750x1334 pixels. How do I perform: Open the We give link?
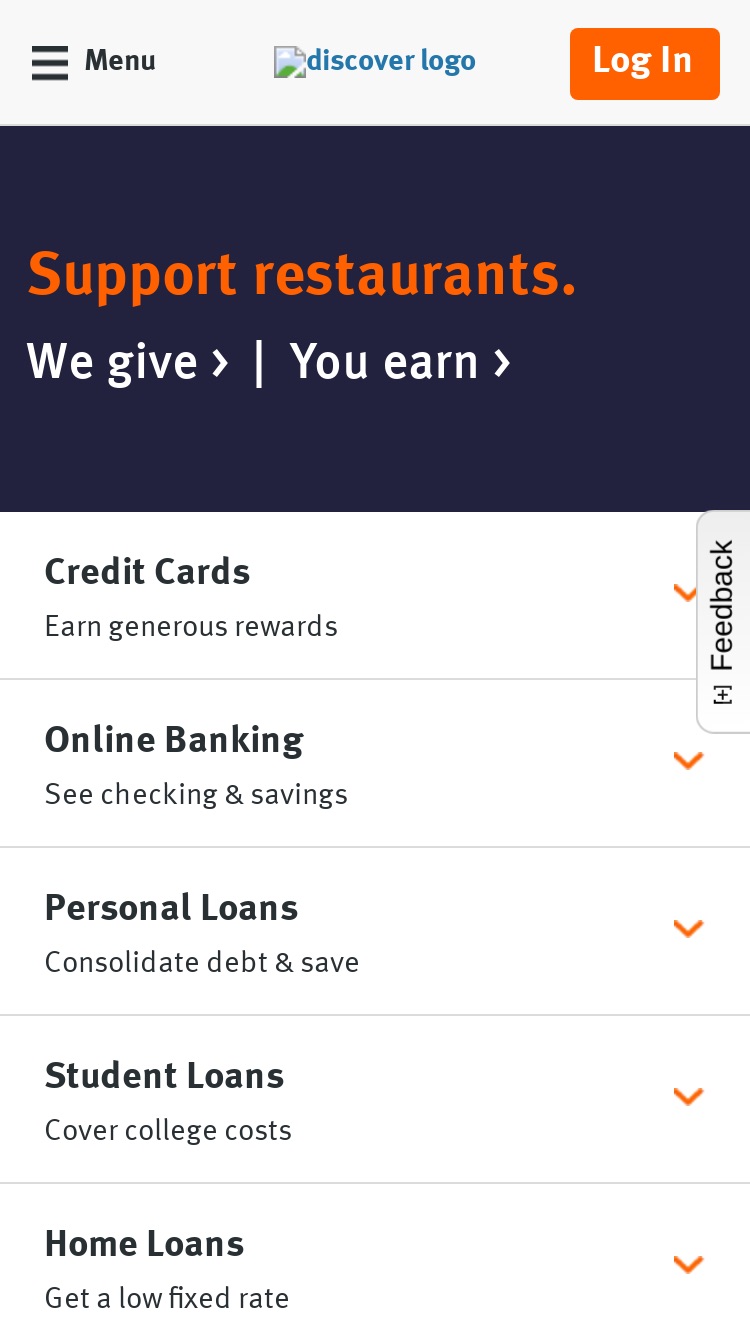pos(128,362)
